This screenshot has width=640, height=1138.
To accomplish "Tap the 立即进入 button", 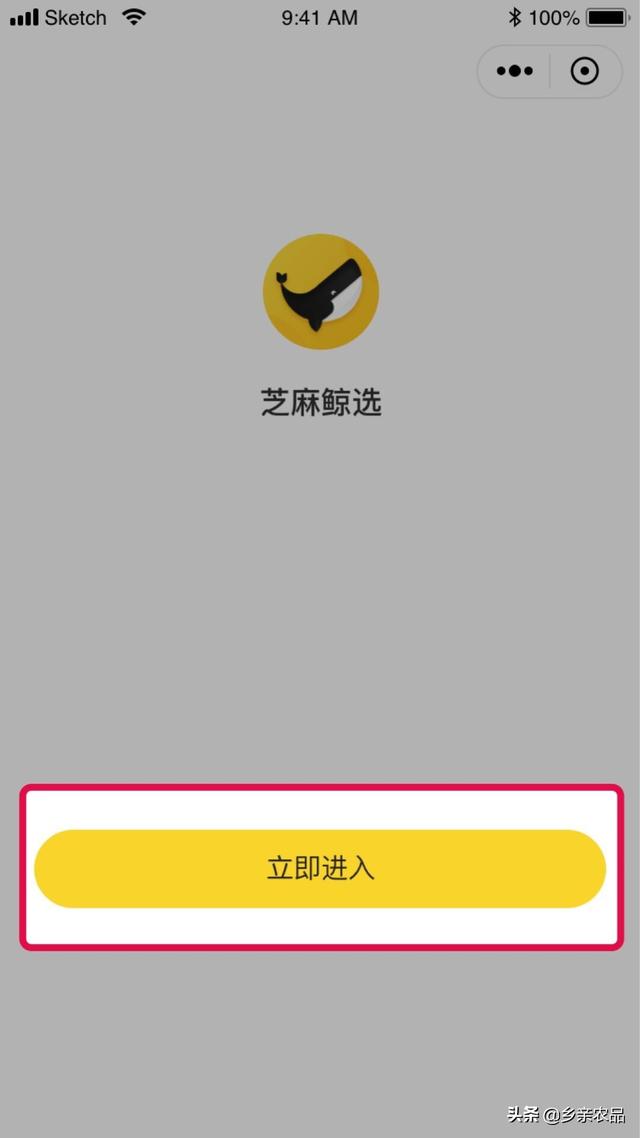I will coord(320,868).
